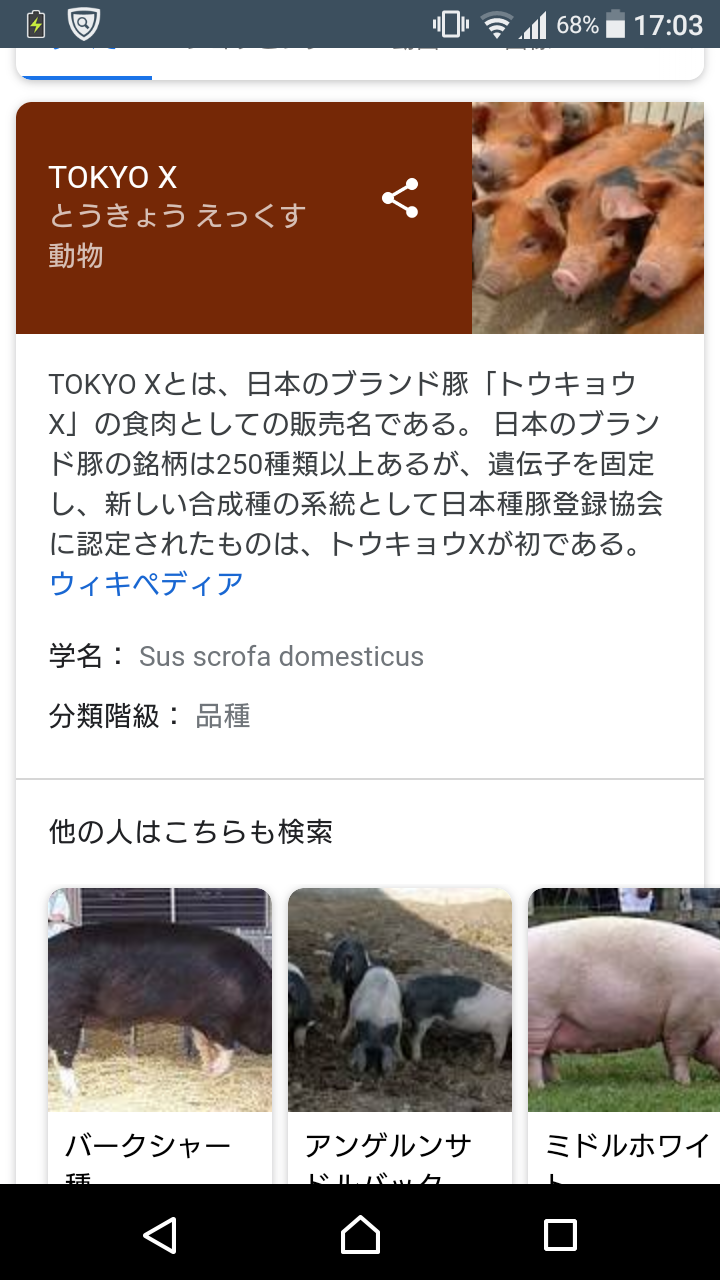Image resolution: width=720 pixels, height=1280 pixels.
Task: Follow the 品種 classification link
Action: [x=223, y=716]
